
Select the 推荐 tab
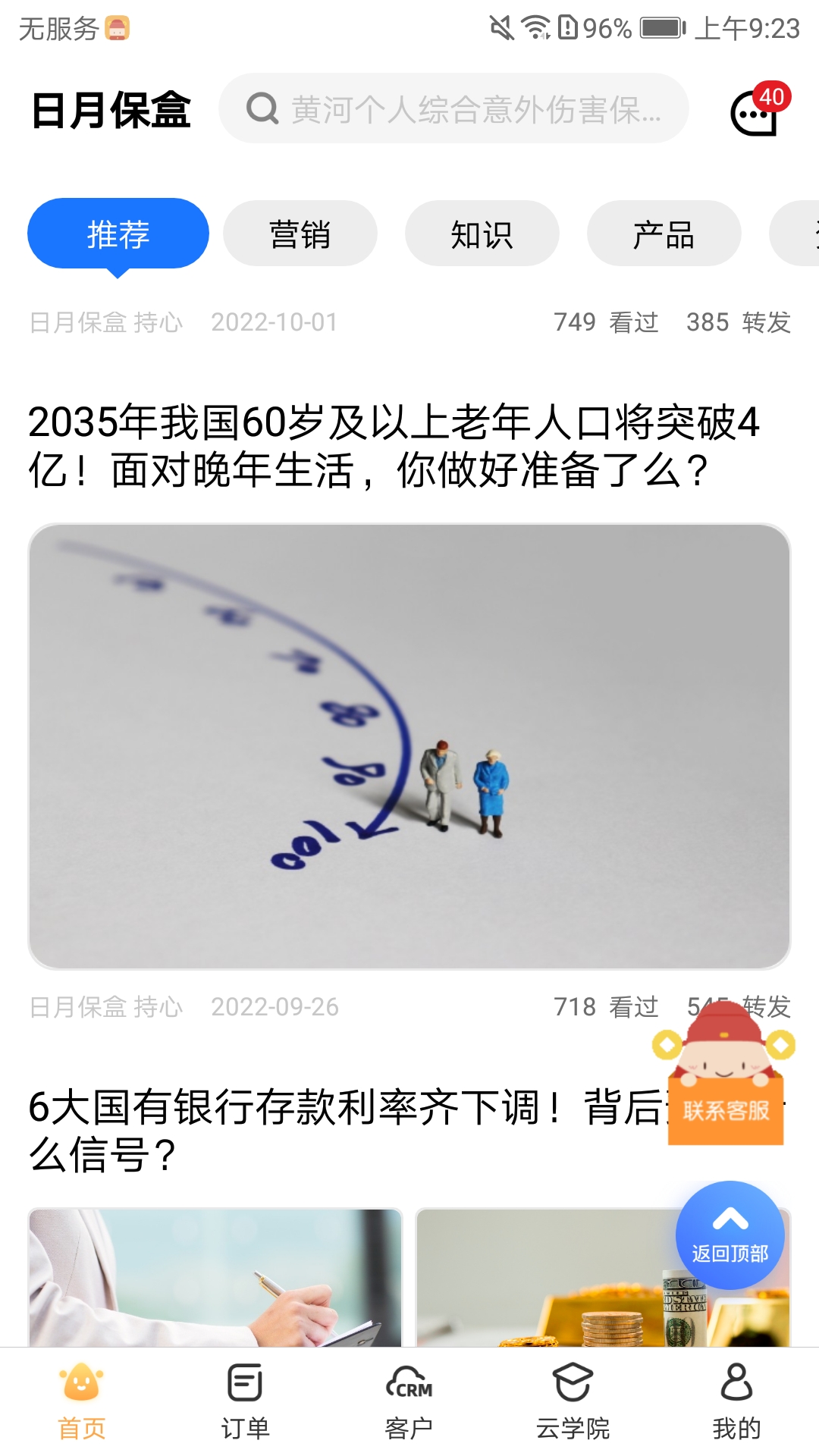click(118, 234)
